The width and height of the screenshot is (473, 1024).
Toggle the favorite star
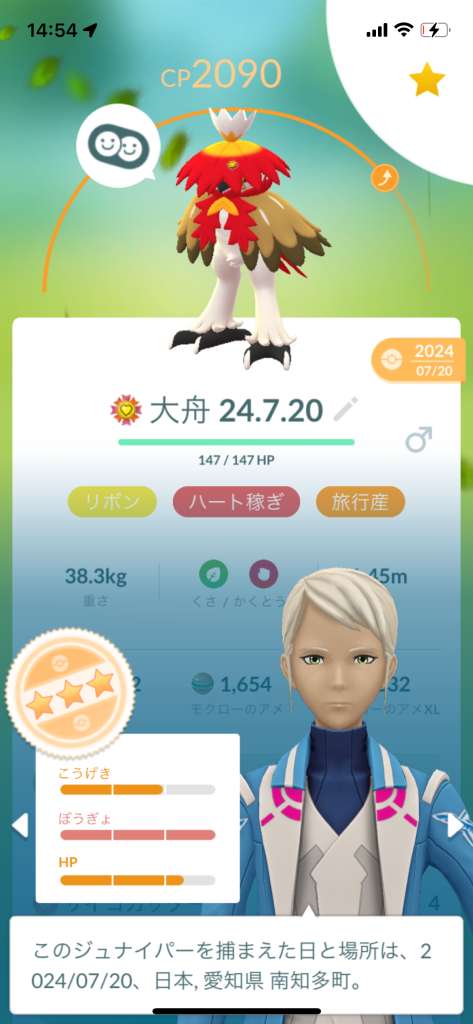point(427,80)
